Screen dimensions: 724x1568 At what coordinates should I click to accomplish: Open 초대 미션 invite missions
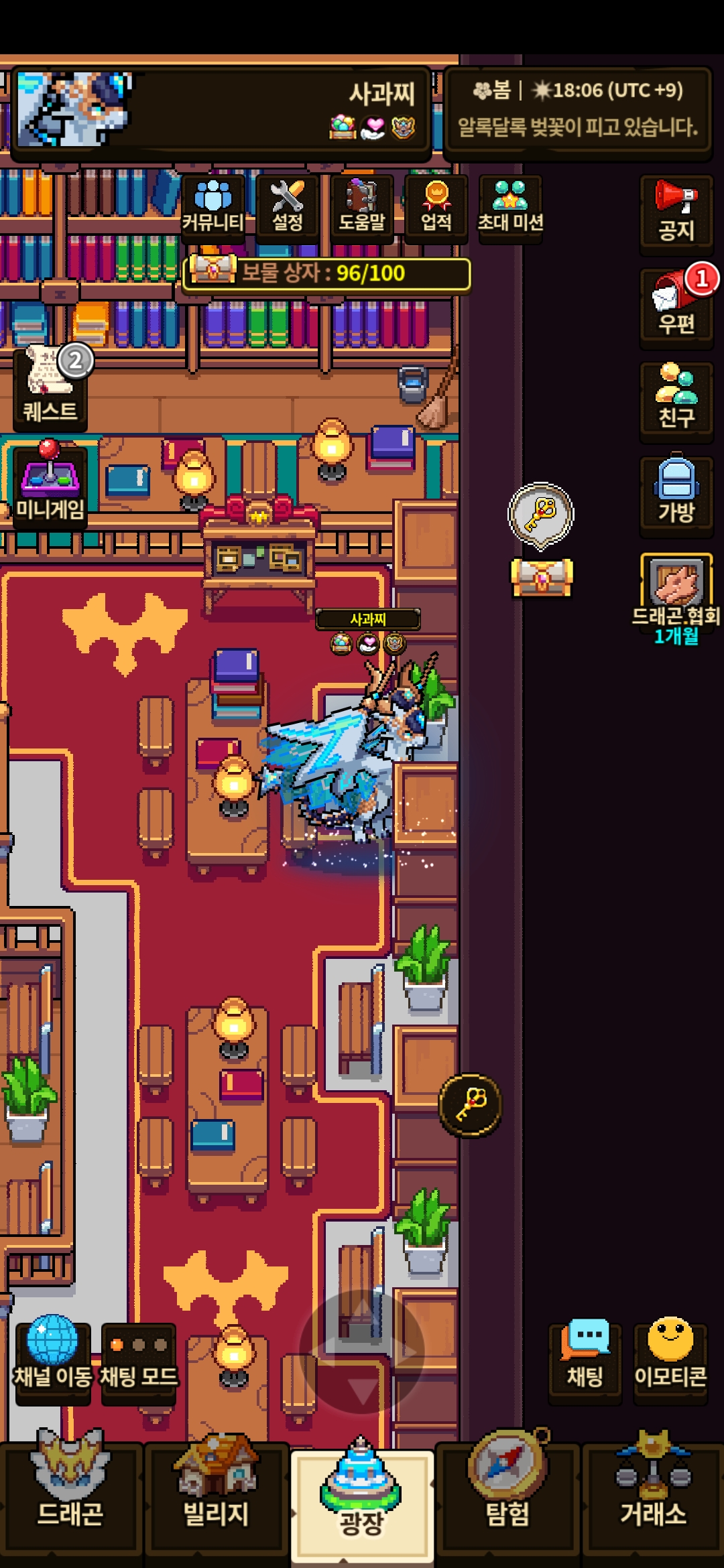pos(510,206)
